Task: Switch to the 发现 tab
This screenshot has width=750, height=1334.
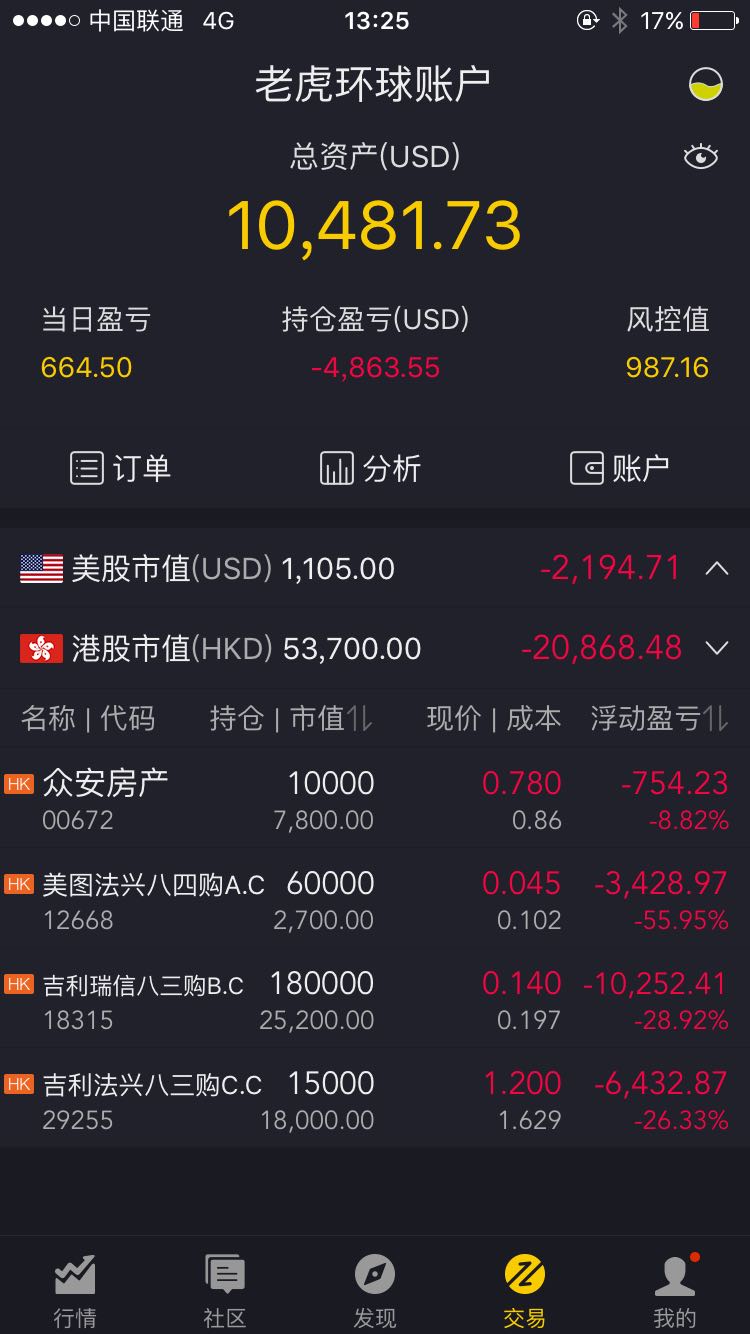Action: pyautogui.click(x=375, y=1289)
